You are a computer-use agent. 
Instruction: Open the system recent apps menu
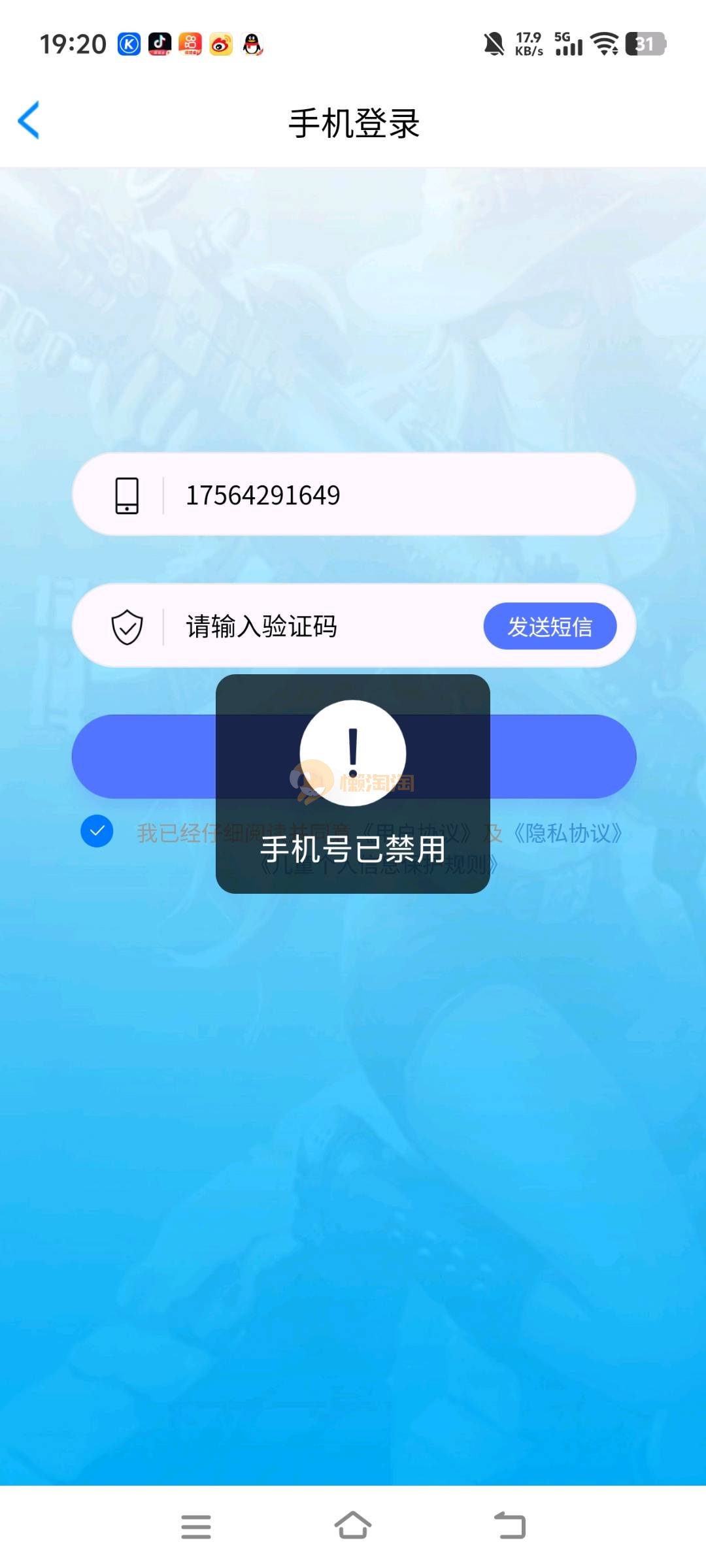pos(196,1526)
